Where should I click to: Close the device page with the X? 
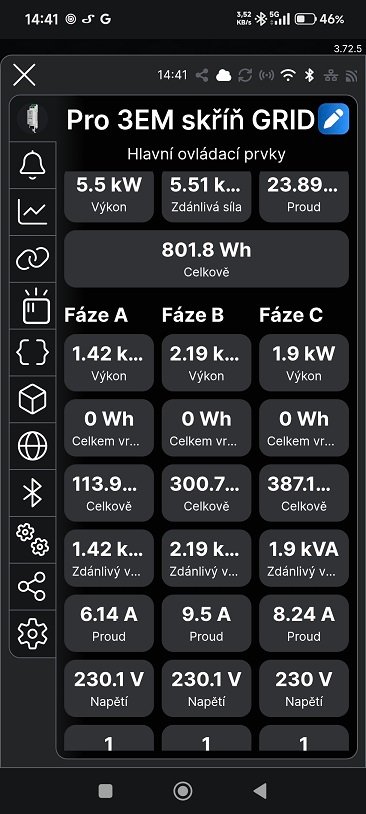click(x=24, y=75)
